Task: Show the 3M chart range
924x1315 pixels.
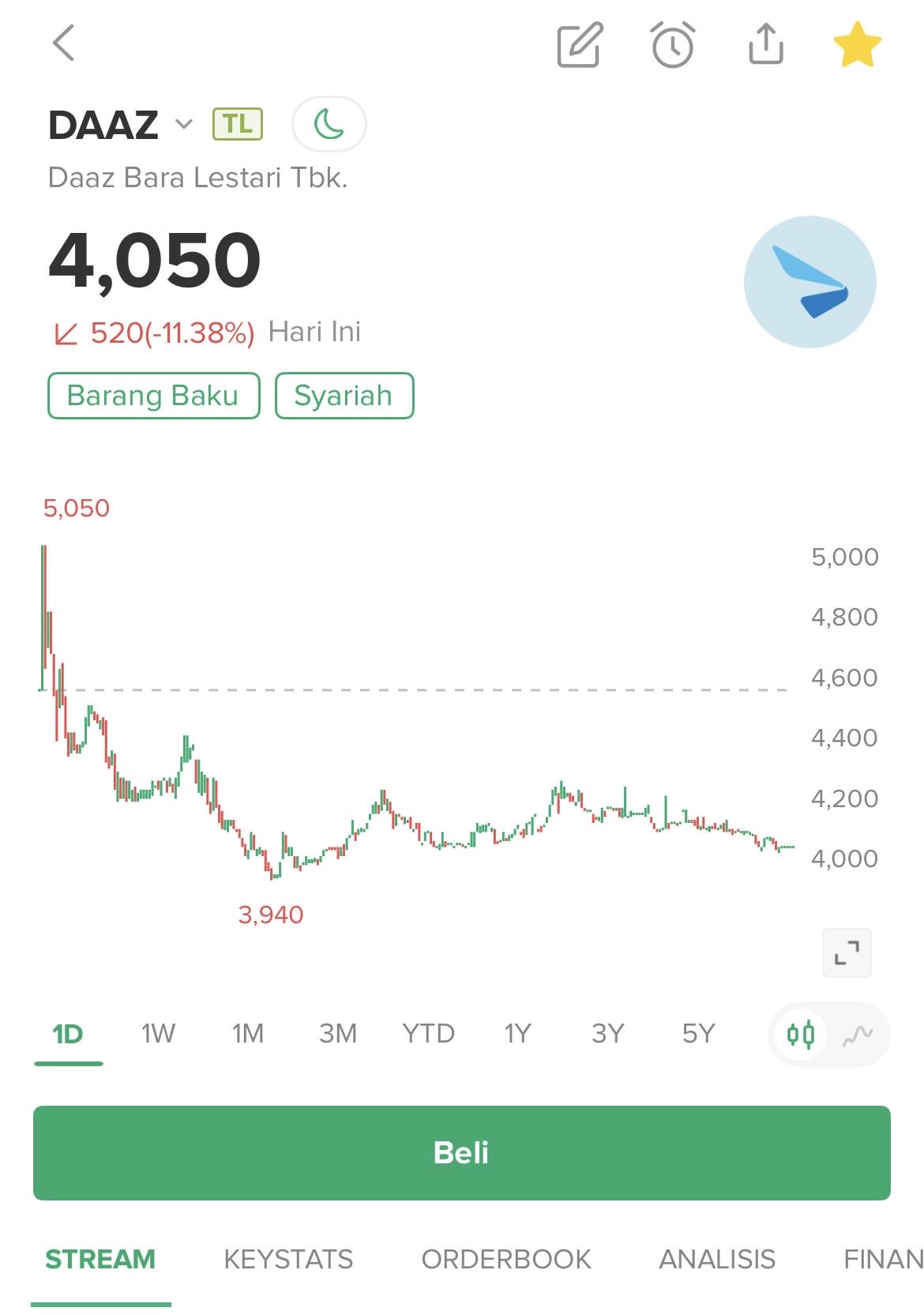Action: click(338, 1033)
